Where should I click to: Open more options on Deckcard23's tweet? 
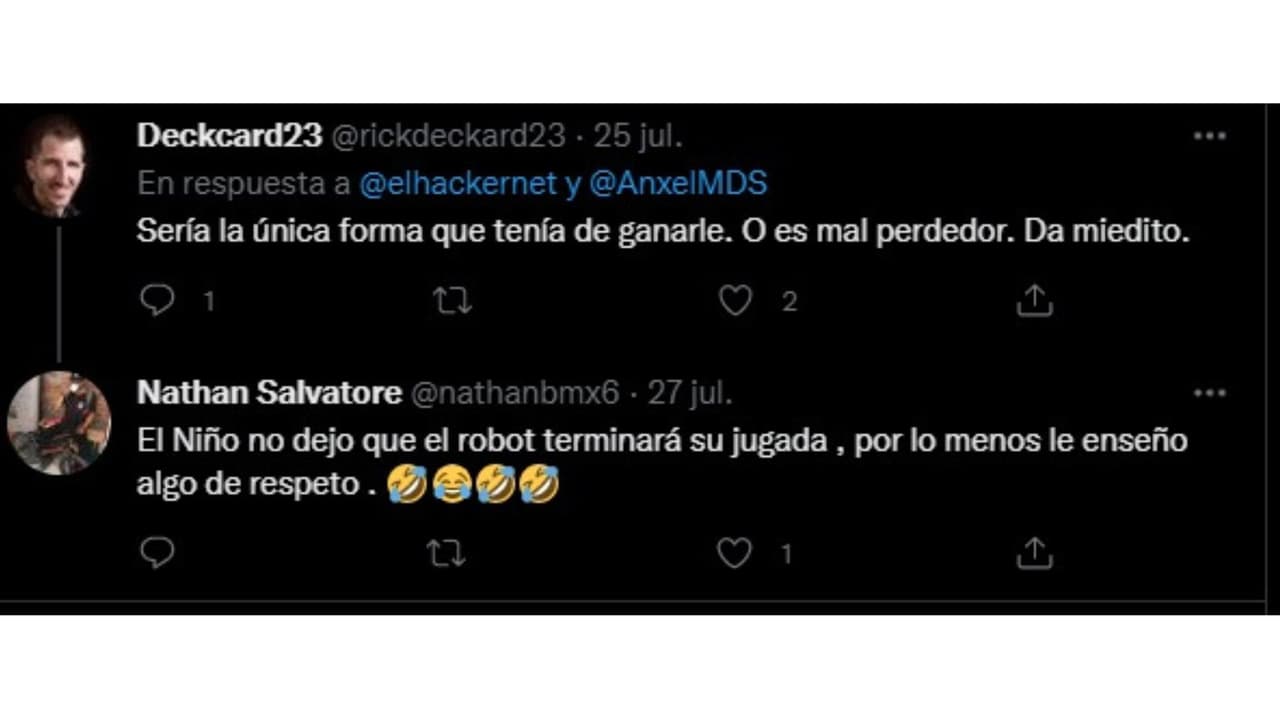coord(1209,137)
